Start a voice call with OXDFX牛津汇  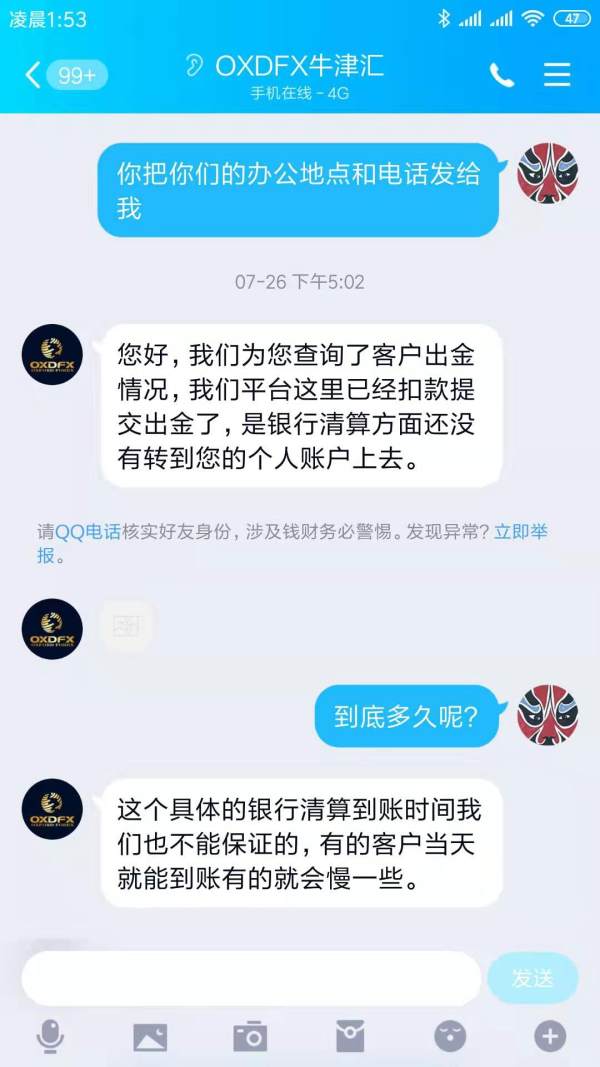[x=501, y=75]
